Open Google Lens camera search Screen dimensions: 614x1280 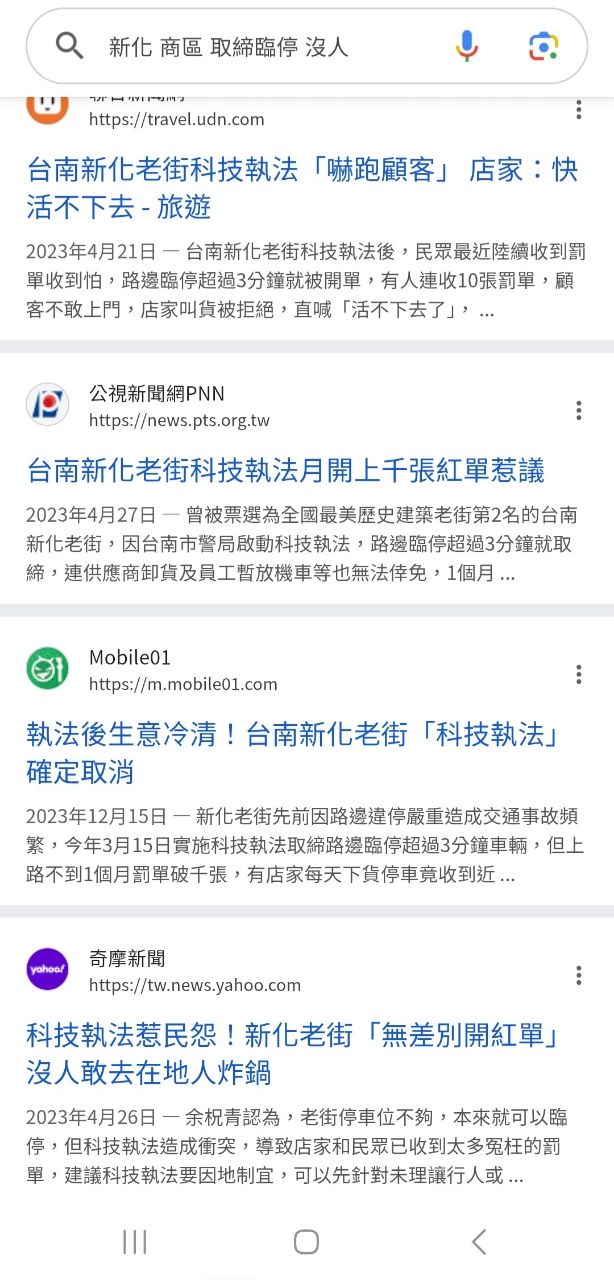point(543,46)
